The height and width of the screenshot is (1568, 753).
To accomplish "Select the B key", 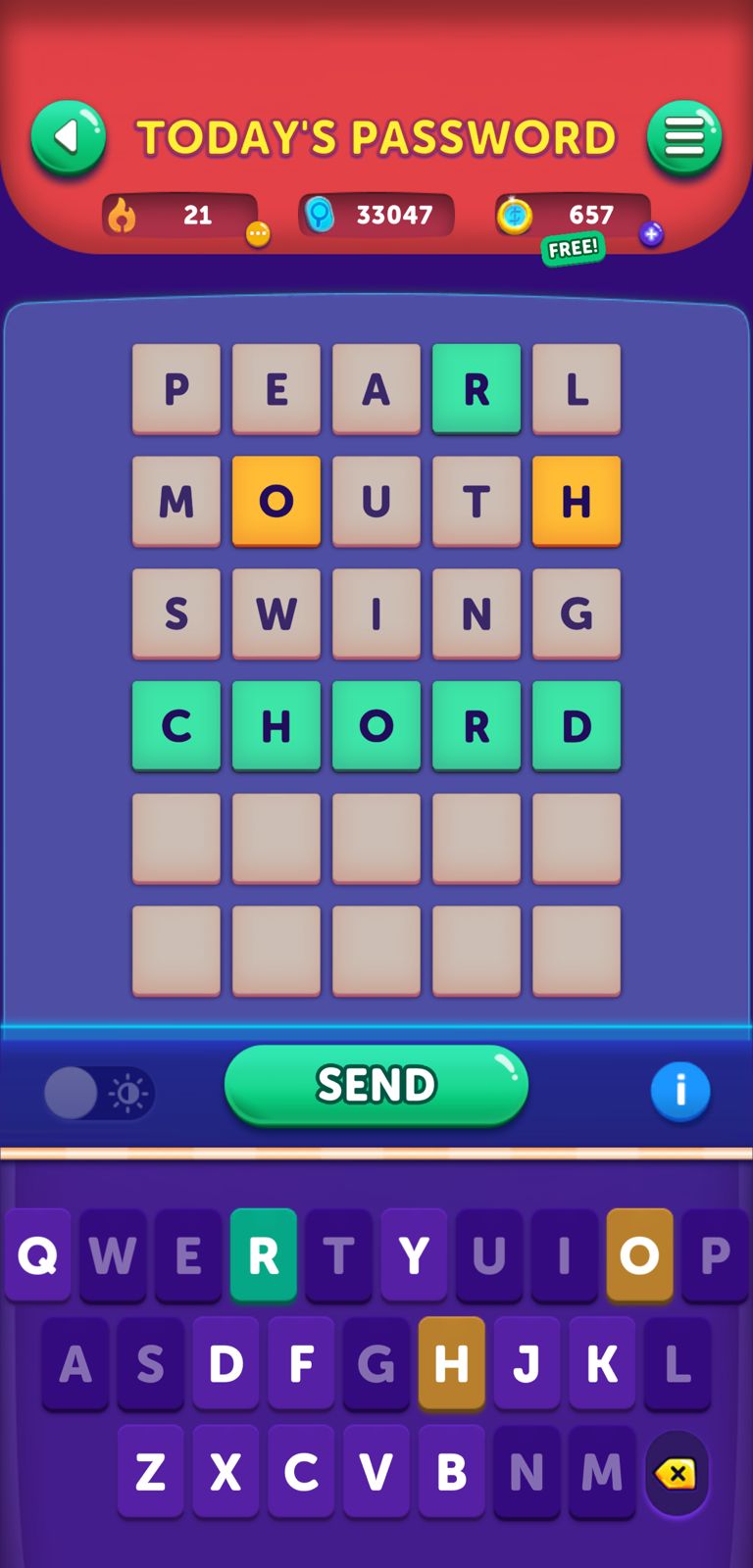I will click(451, 1471).
